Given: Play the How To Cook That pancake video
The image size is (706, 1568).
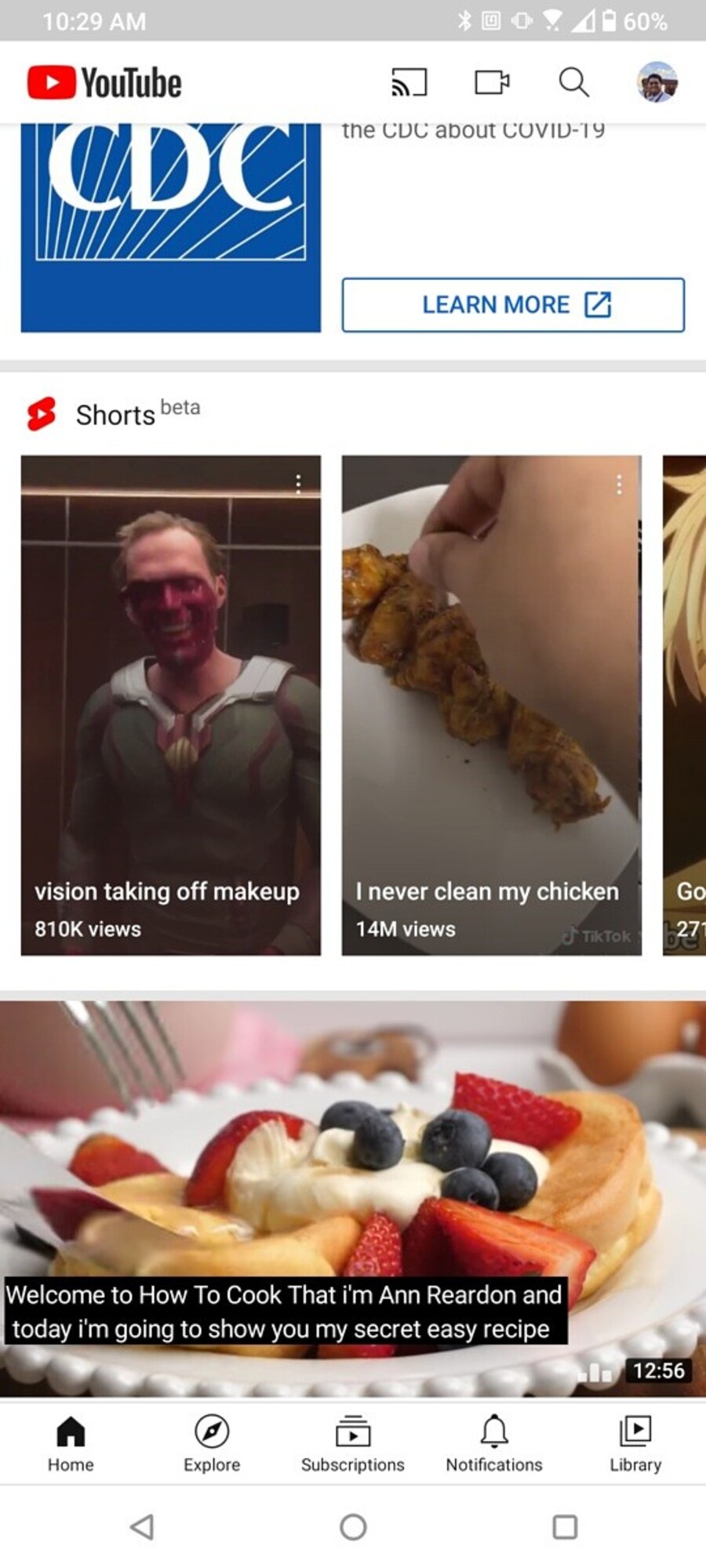Looking at the screenshot, I should click(x=353, y=1199).
